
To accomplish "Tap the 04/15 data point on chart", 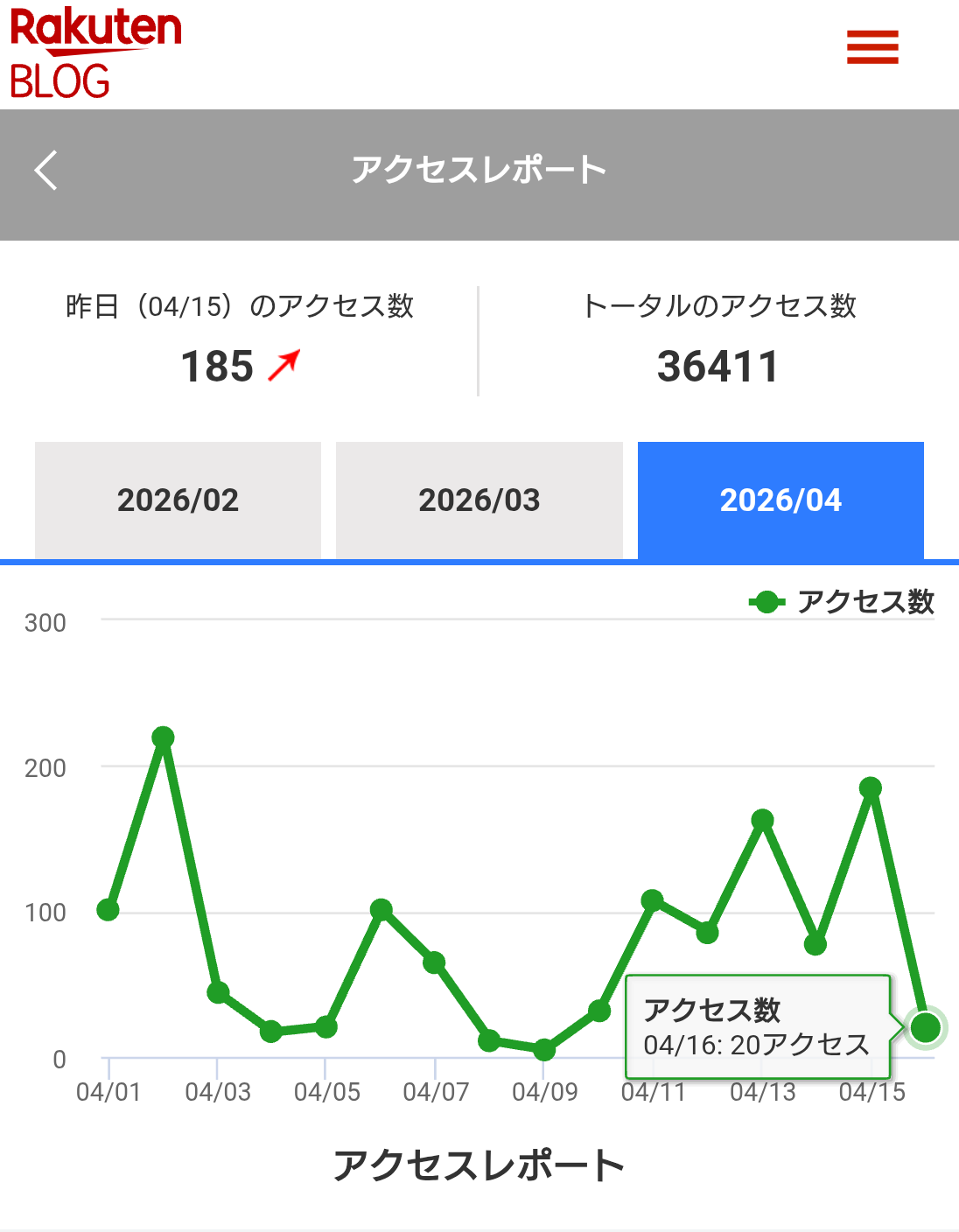I will (870, 788).
